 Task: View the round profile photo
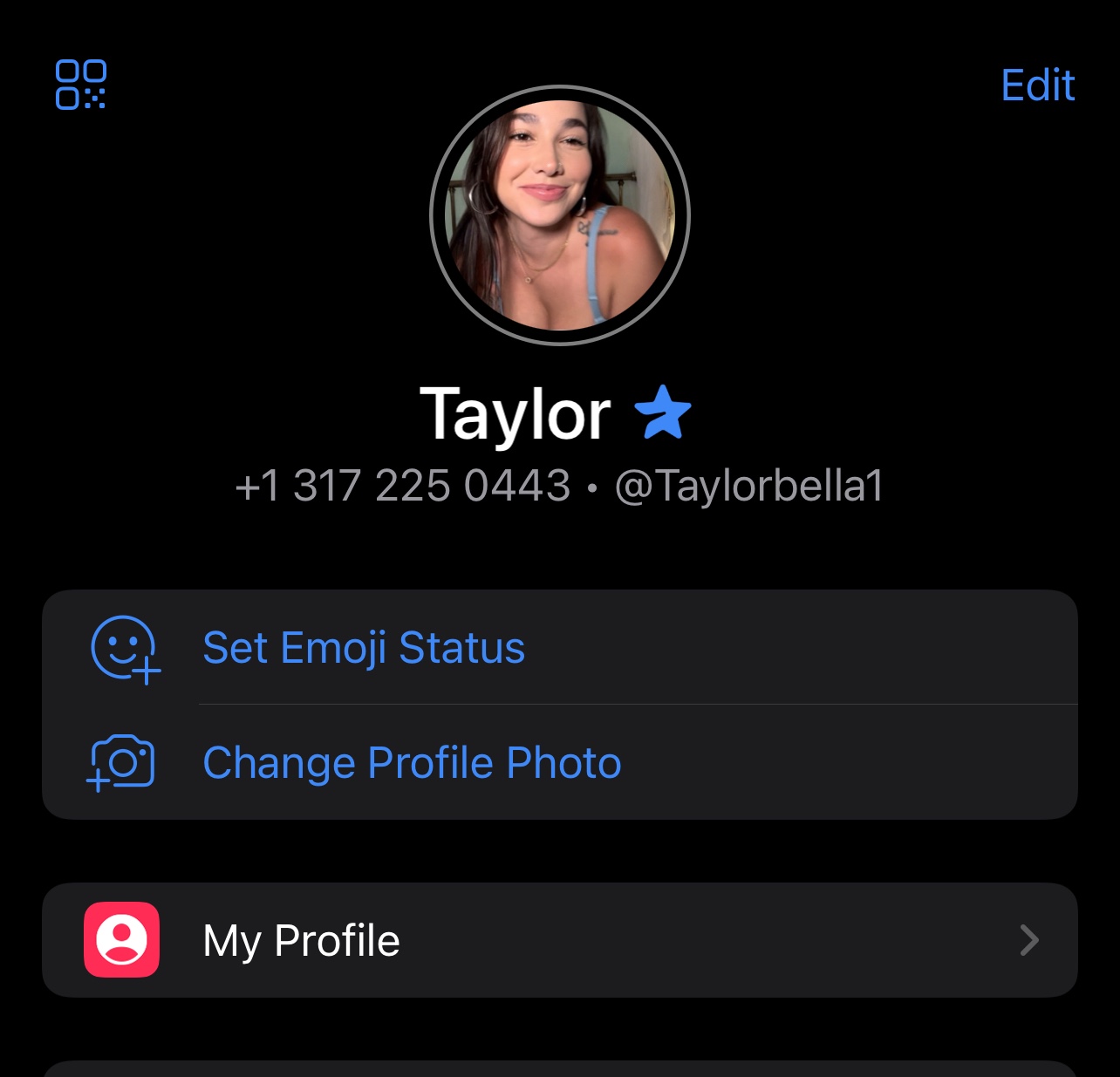[x=560, y=215]
